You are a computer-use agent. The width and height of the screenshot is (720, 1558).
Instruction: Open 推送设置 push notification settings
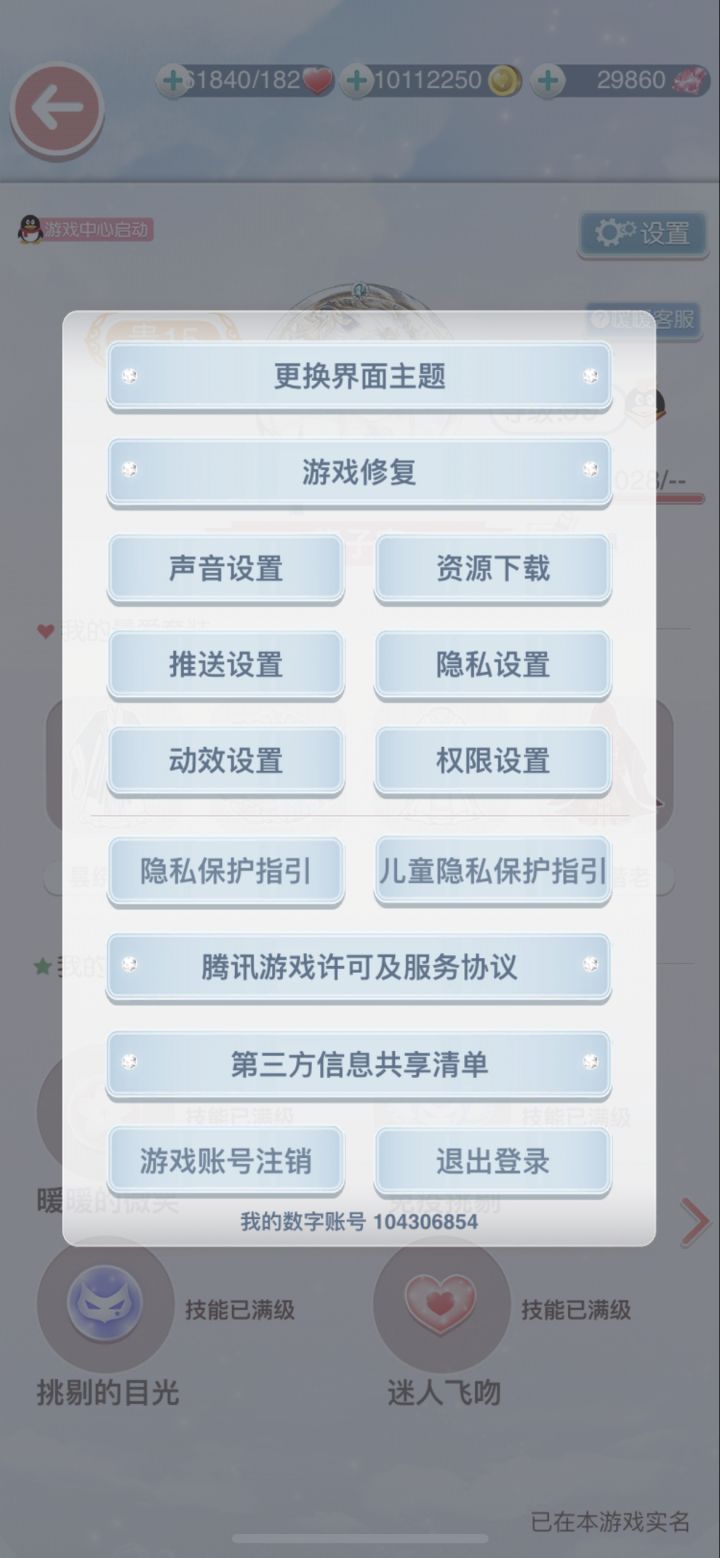tap(225, 664)
